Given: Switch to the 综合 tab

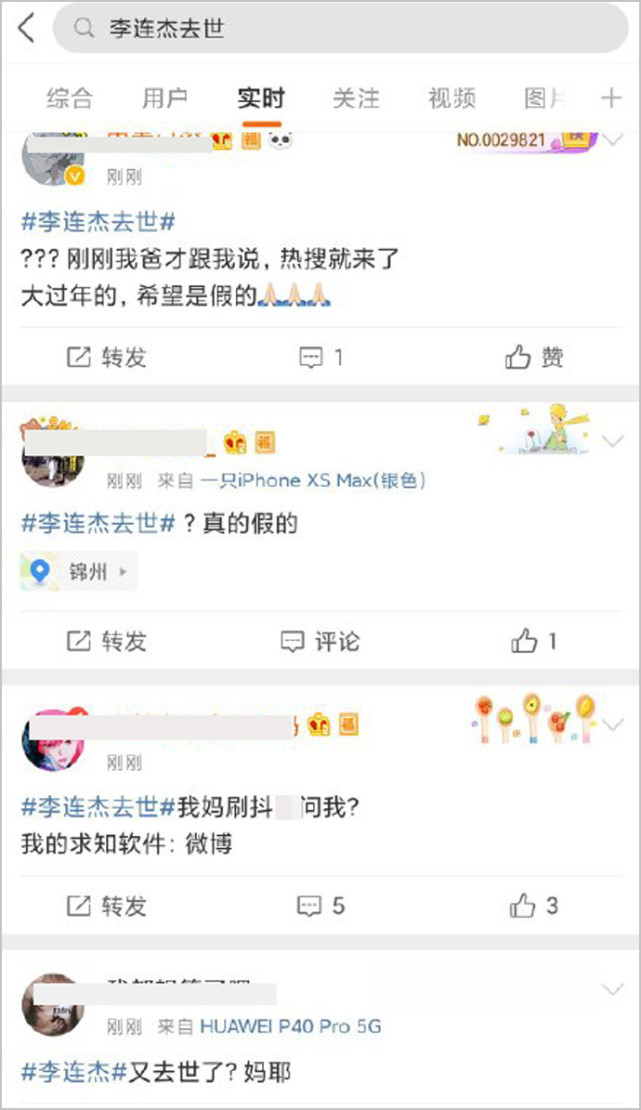Looking at the screenshot, I should pyautogui.click(x=70, y=98).
